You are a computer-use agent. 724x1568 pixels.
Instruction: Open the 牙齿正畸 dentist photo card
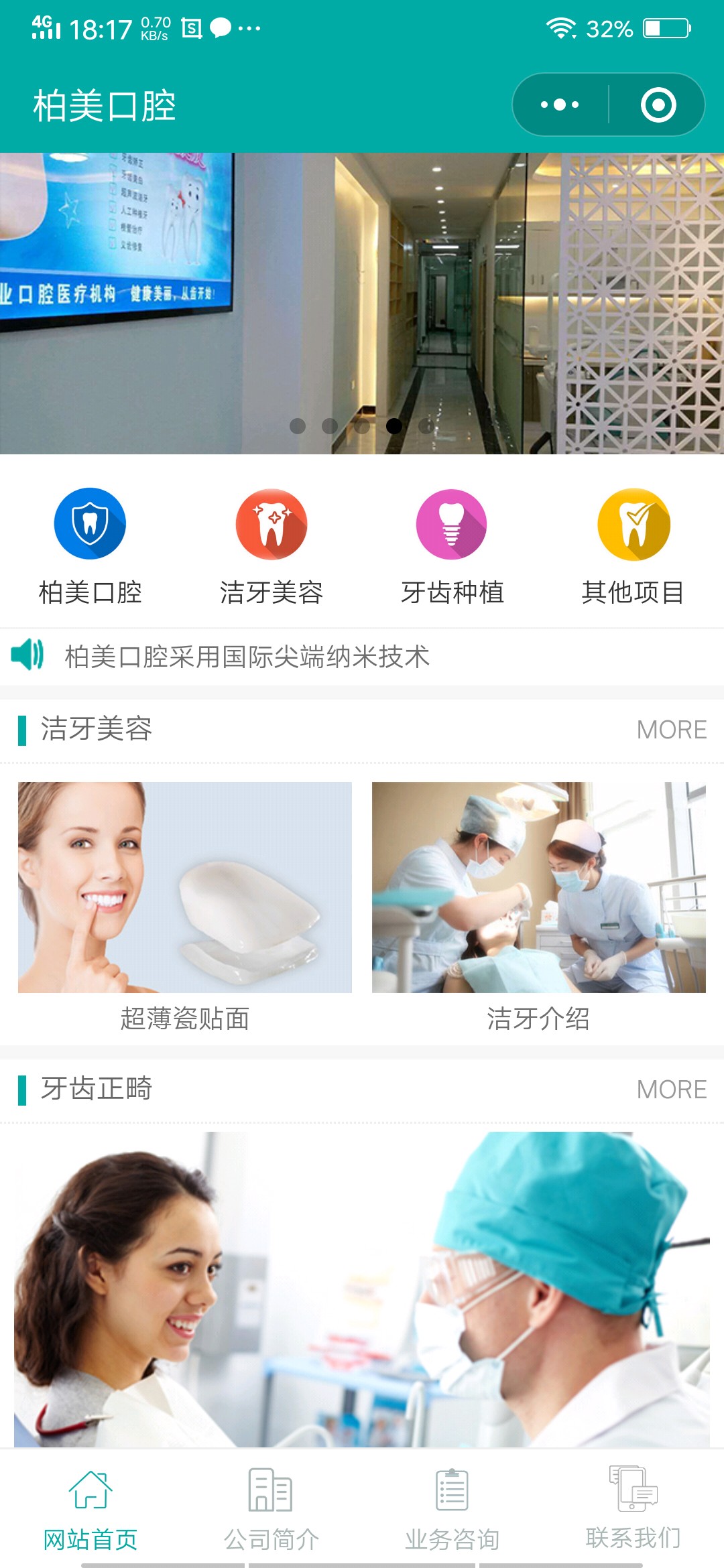click(362, 1288)
